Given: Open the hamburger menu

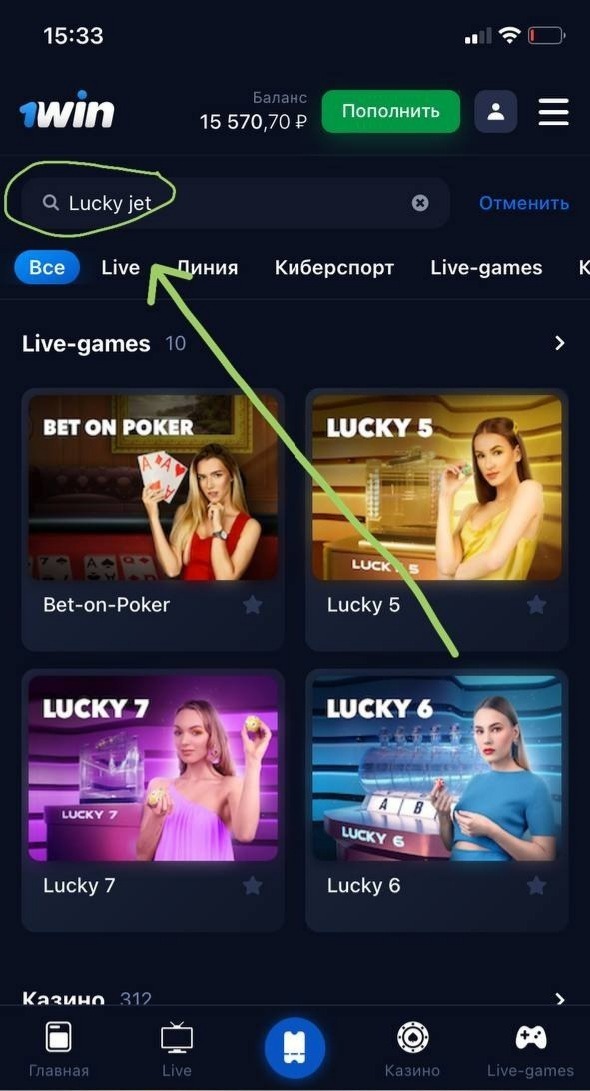Looking at the screenshot, I should 554,111.
